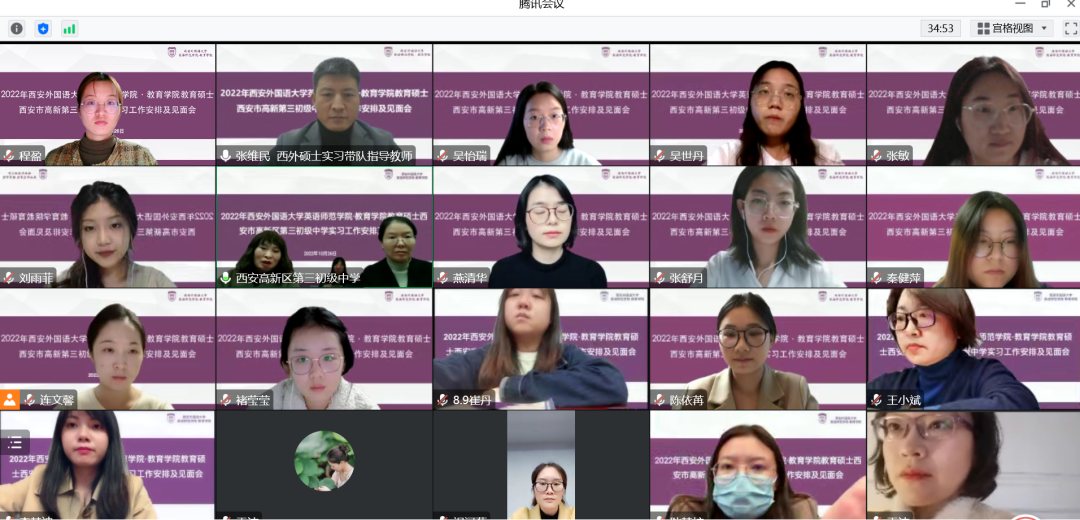Select the 西安高新区第三初级中学 video tile

(324, 228)
